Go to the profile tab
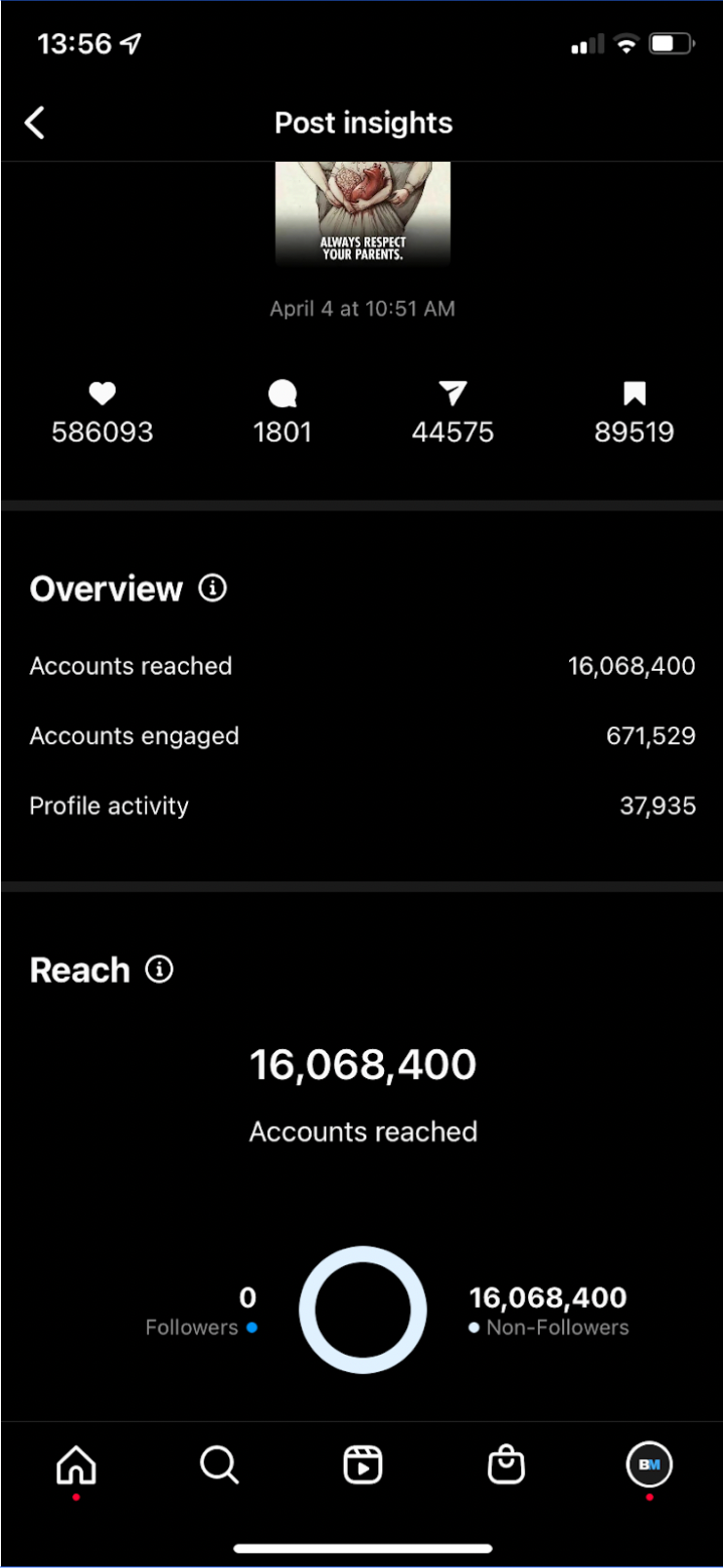 (x=649, y=1465)
